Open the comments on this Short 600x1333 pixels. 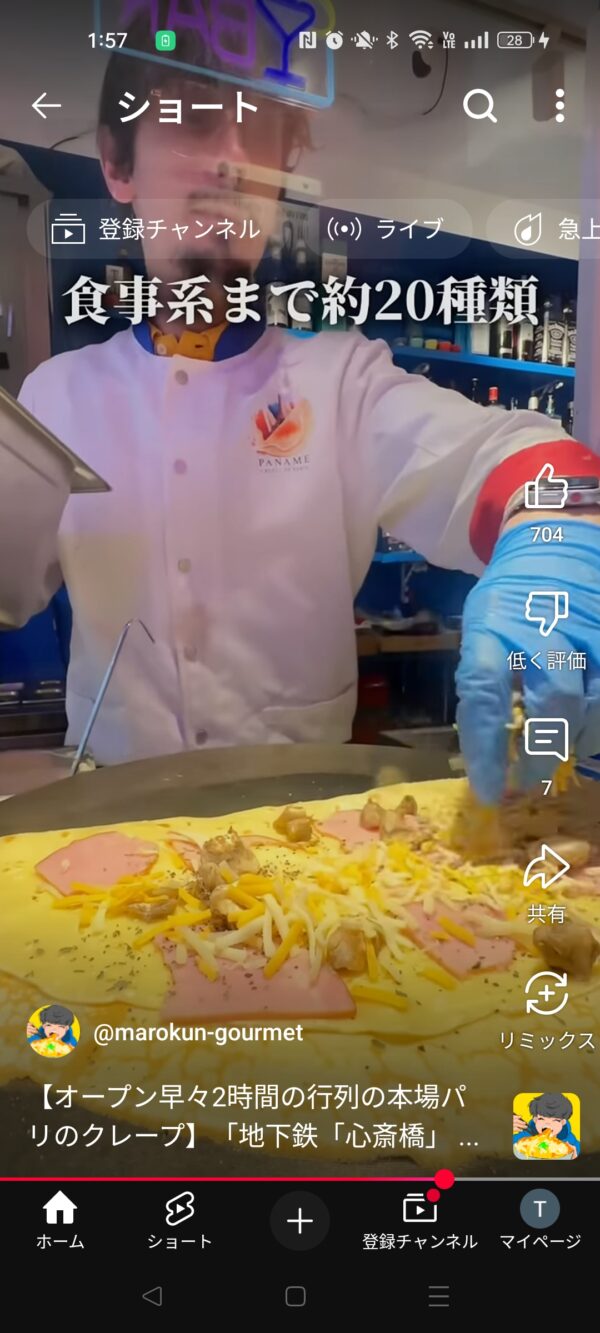pyautogui.click(x=546, y=742)
